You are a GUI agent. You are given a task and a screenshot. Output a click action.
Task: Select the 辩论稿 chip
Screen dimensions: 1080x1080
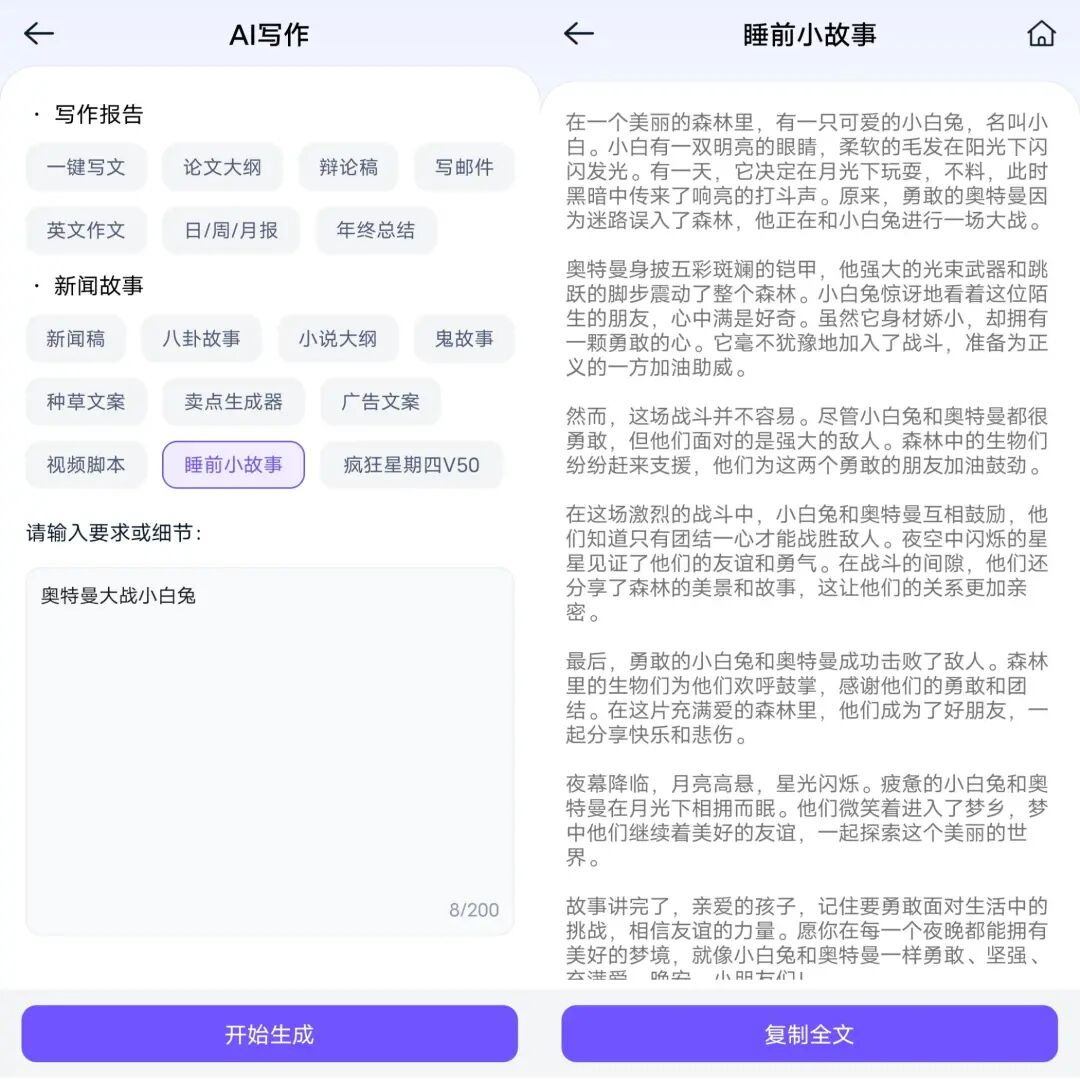click(348, 167)
